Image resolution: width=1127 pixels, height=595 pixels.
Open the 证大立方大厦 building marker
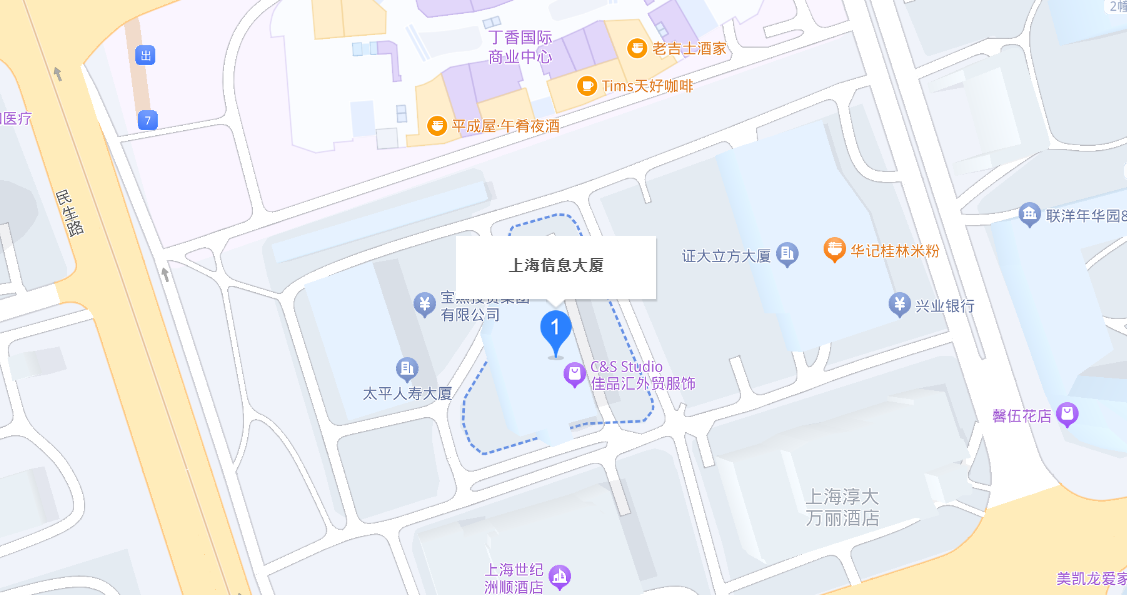tap(787, 255)
